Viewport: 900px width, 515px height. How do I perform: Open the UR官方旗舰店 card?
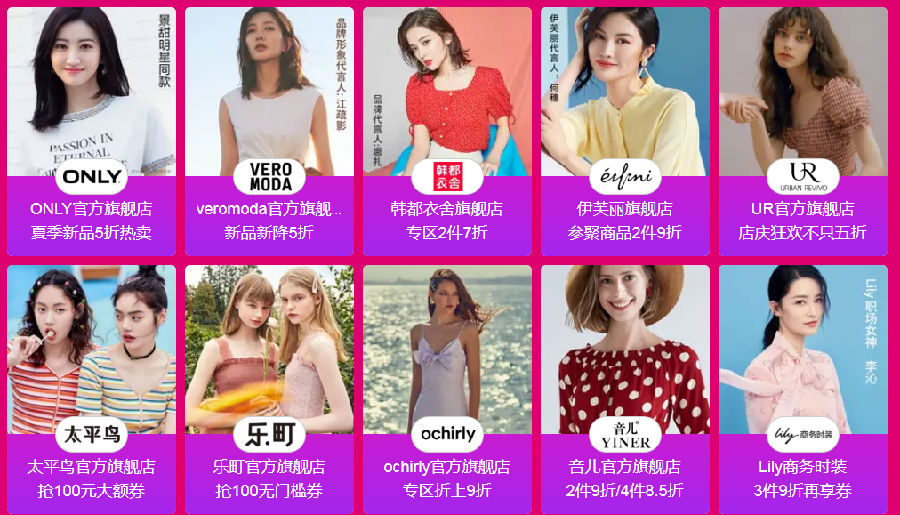tap(803, 130)
